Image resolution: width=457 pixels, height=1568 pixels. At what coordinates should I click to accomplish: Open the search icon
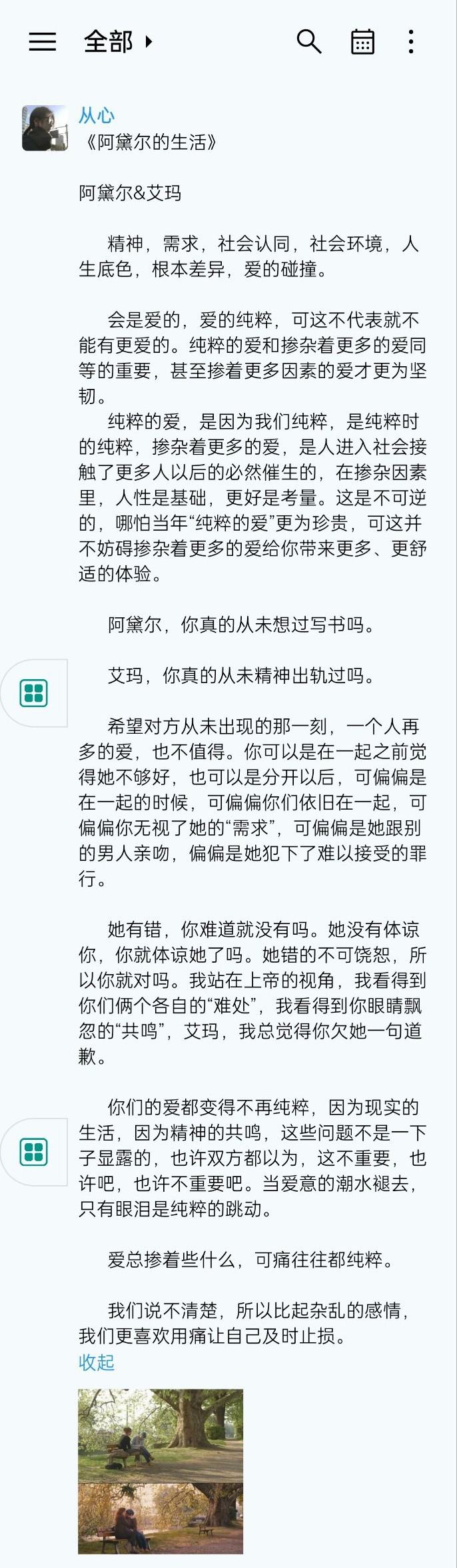tap(308, 41)
